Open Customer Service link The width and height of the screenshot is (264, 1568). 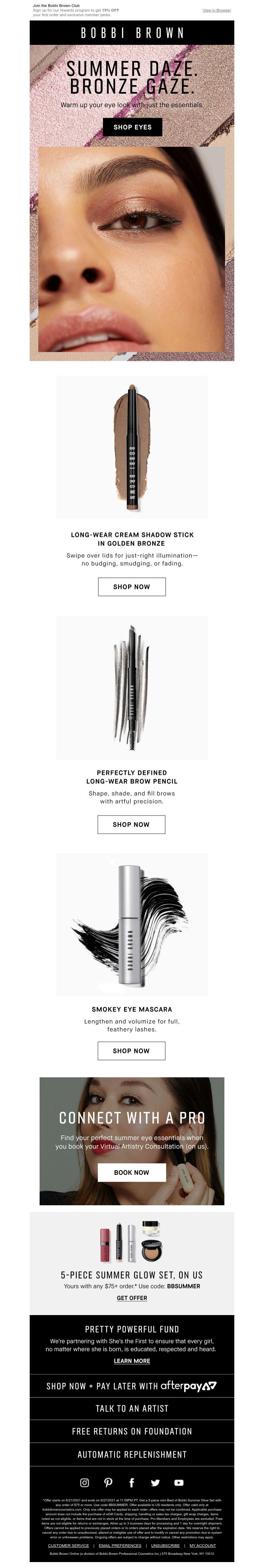68,1546
